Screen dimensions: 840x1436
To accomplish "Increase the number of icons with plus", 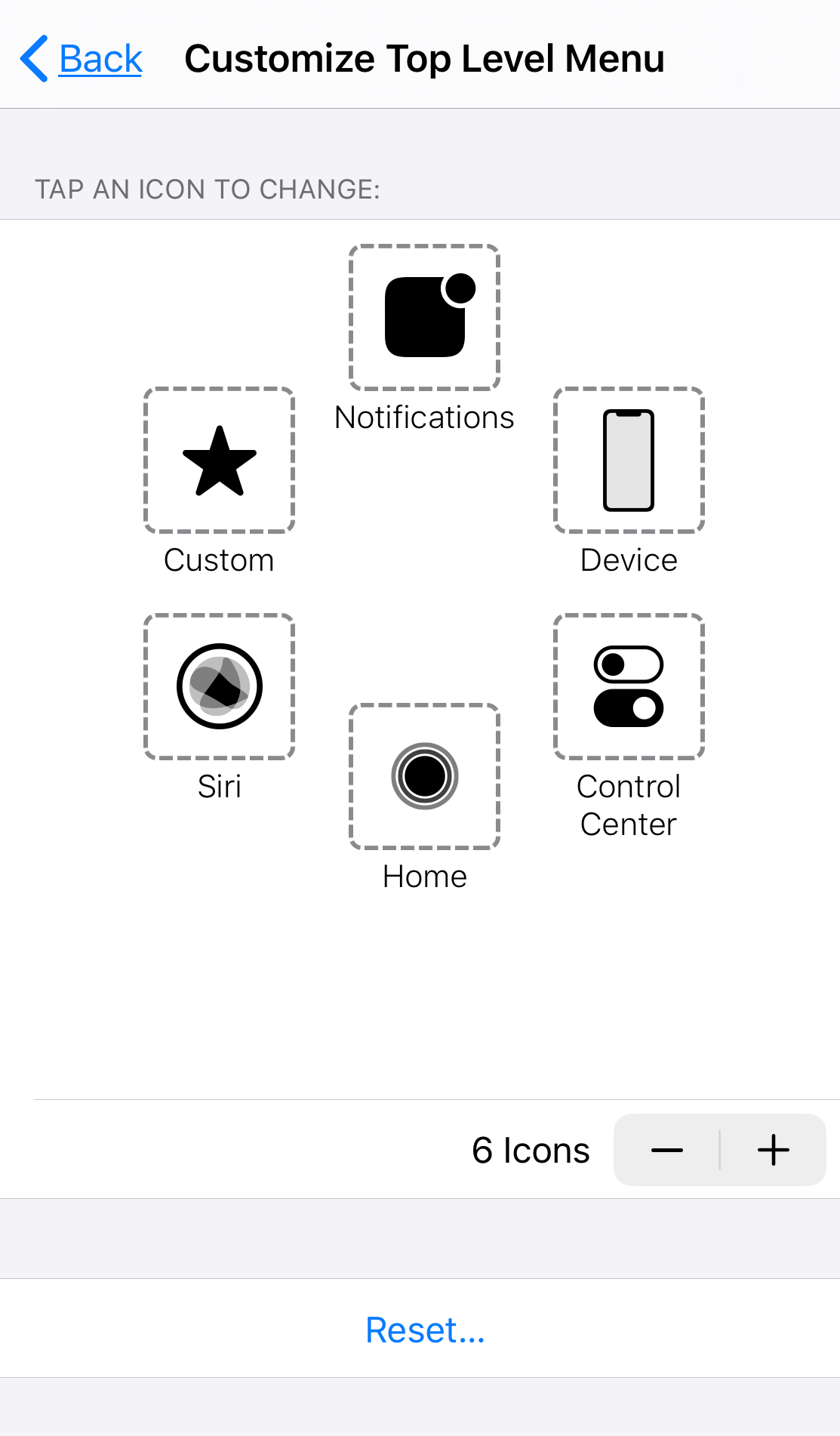I will [x=774, y=1150].
